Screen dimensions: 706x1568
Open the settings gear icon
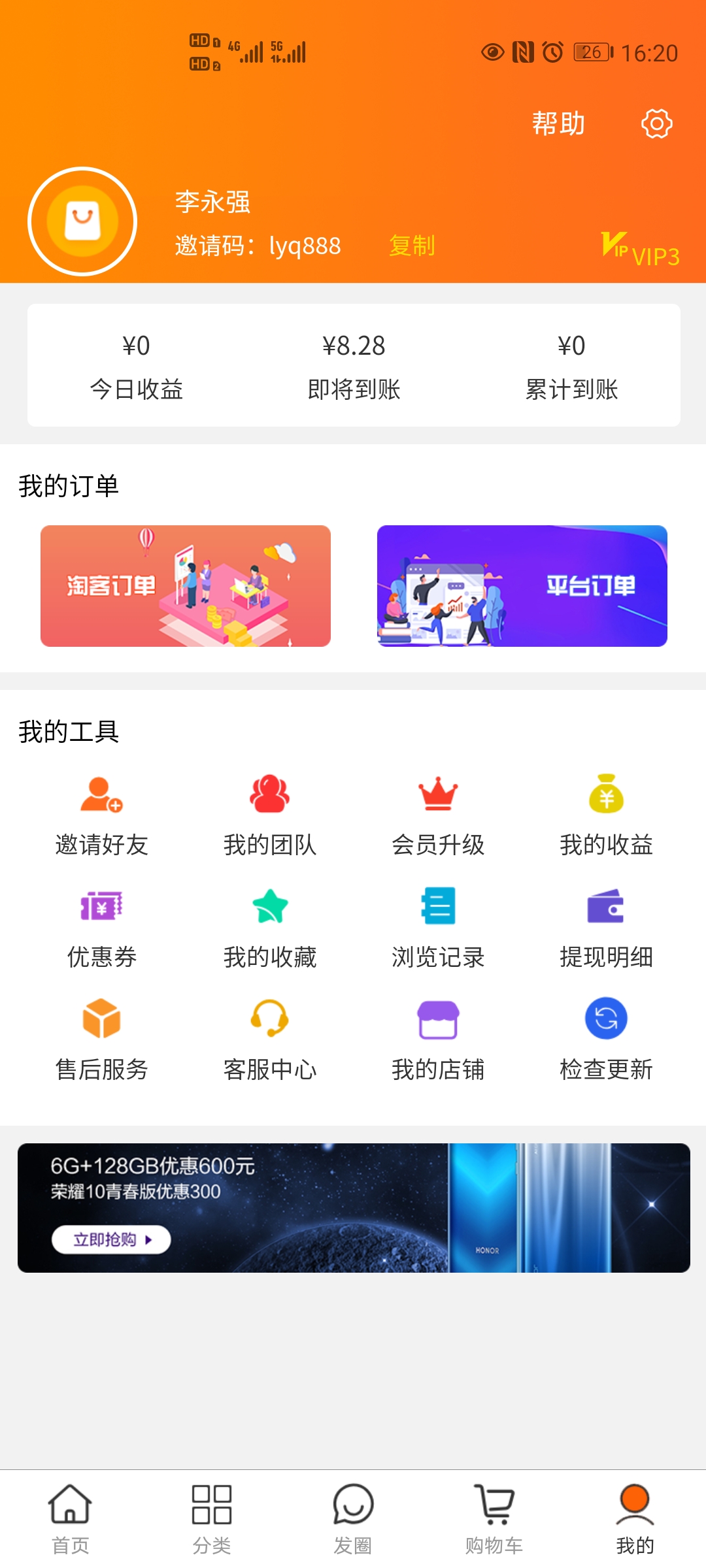pyautogui.click(x=659, y=124)
